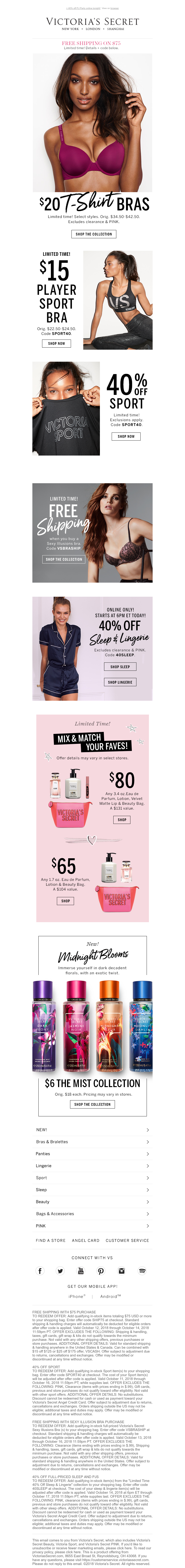Screen dimensions: 185x1568
Task: Open Victoria's Secret Facebook page
Action: (x=40, y=1271)
